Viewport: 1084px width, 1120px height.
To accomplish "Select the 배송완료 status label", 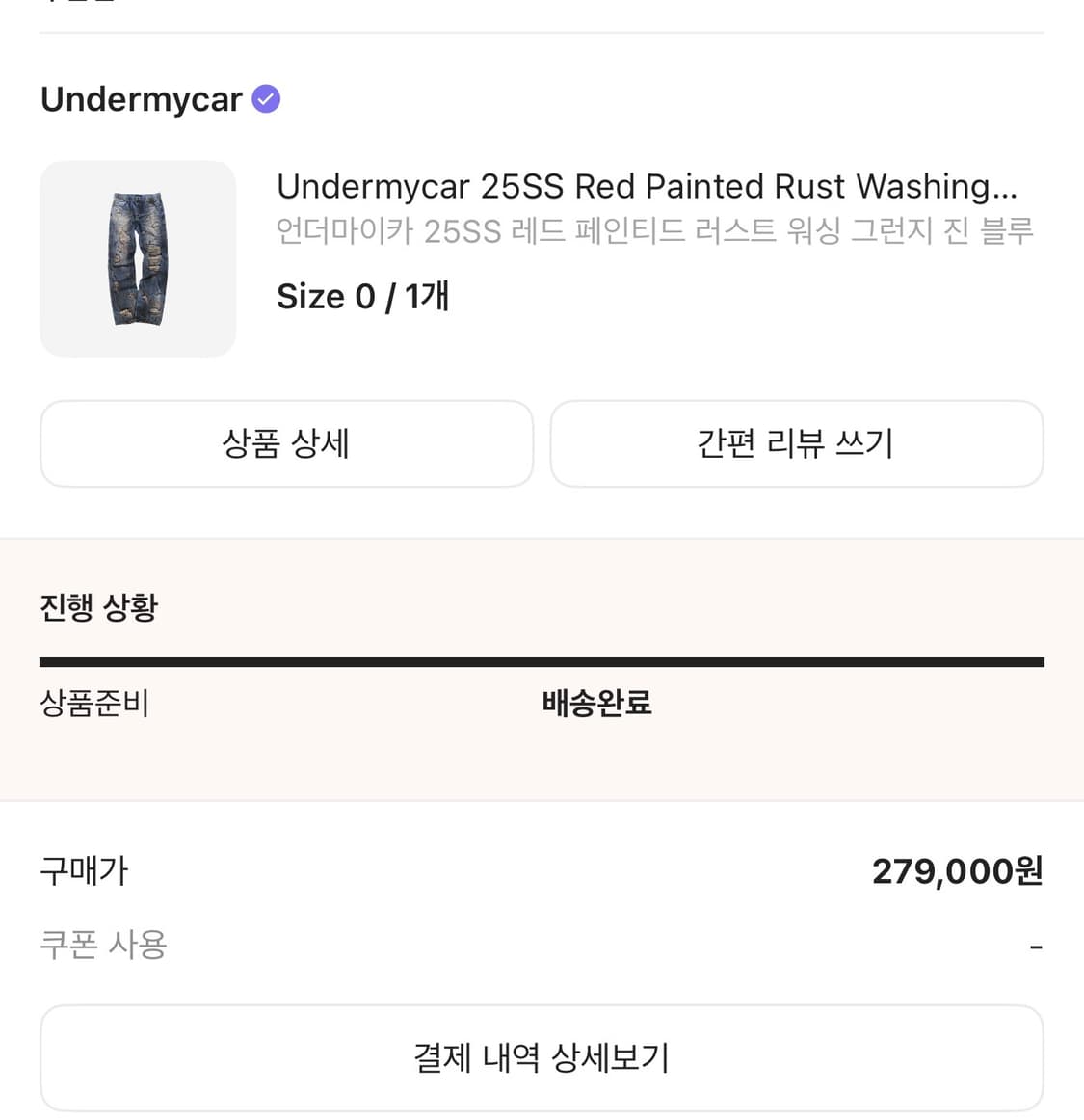I will click(595, 705).
